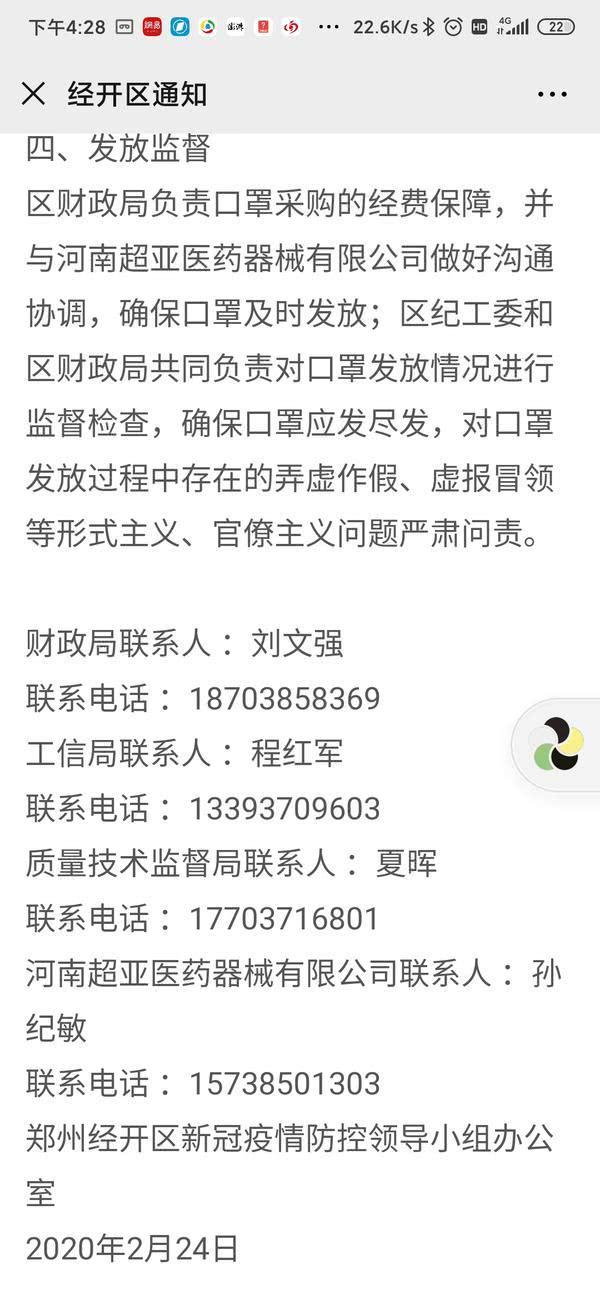This screenshot has width=600, height=1300.
Task: Close the 经开区通知 page
Action: coord(33,94)
